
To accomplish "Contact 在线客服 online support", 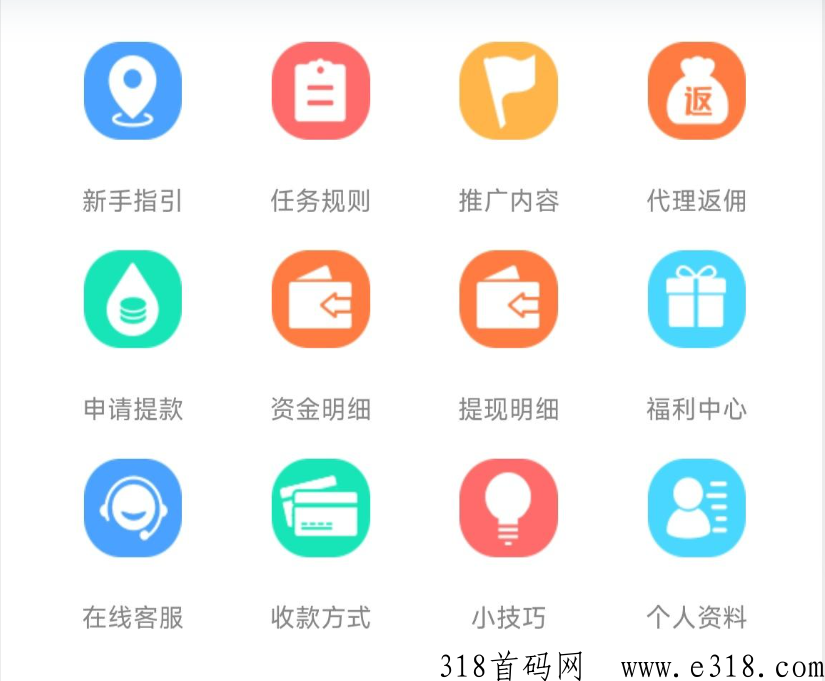I will (x=133, y=508).
